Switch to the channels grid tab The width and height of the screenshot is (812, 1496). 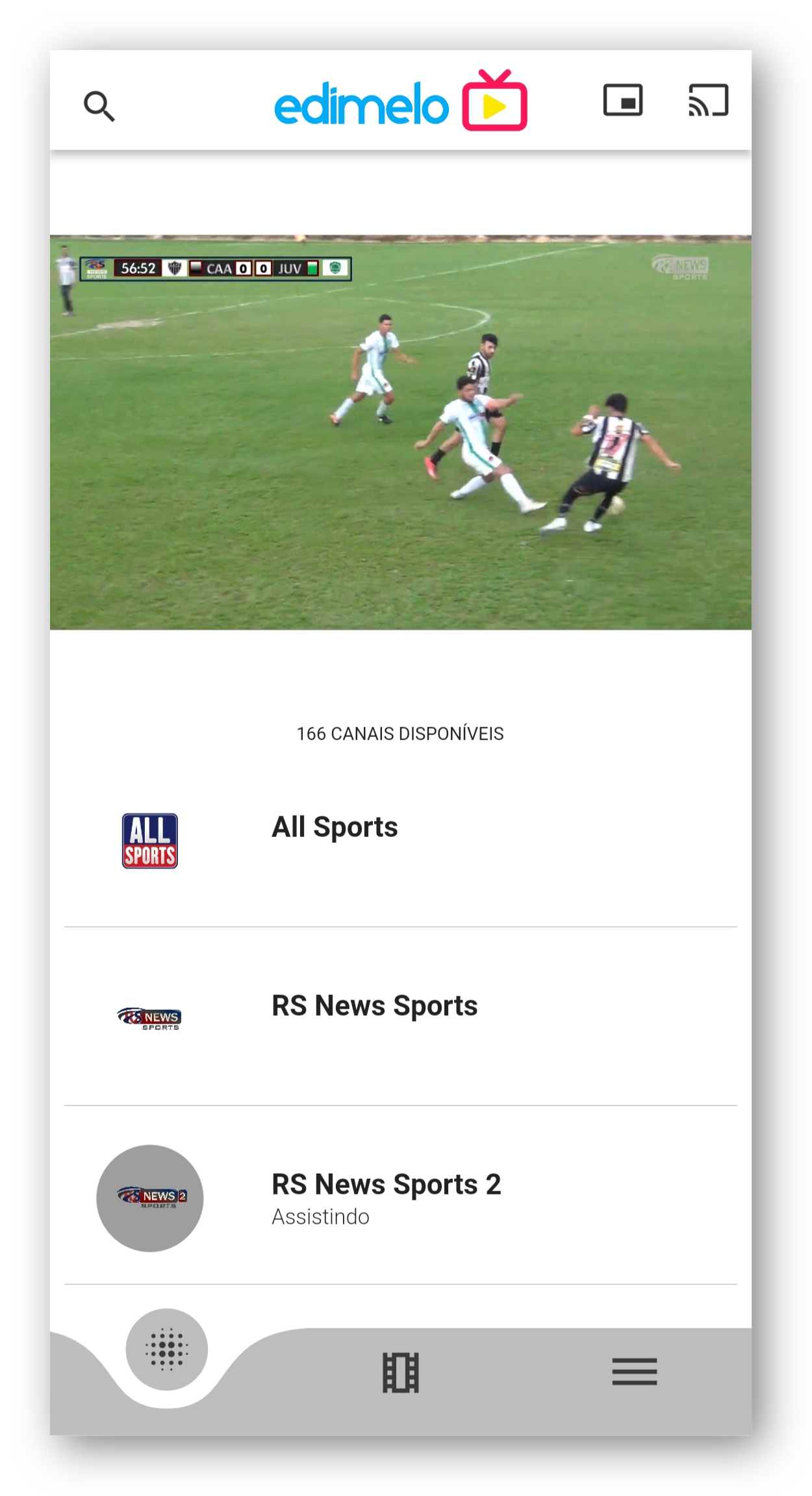tap(167, 1349)
